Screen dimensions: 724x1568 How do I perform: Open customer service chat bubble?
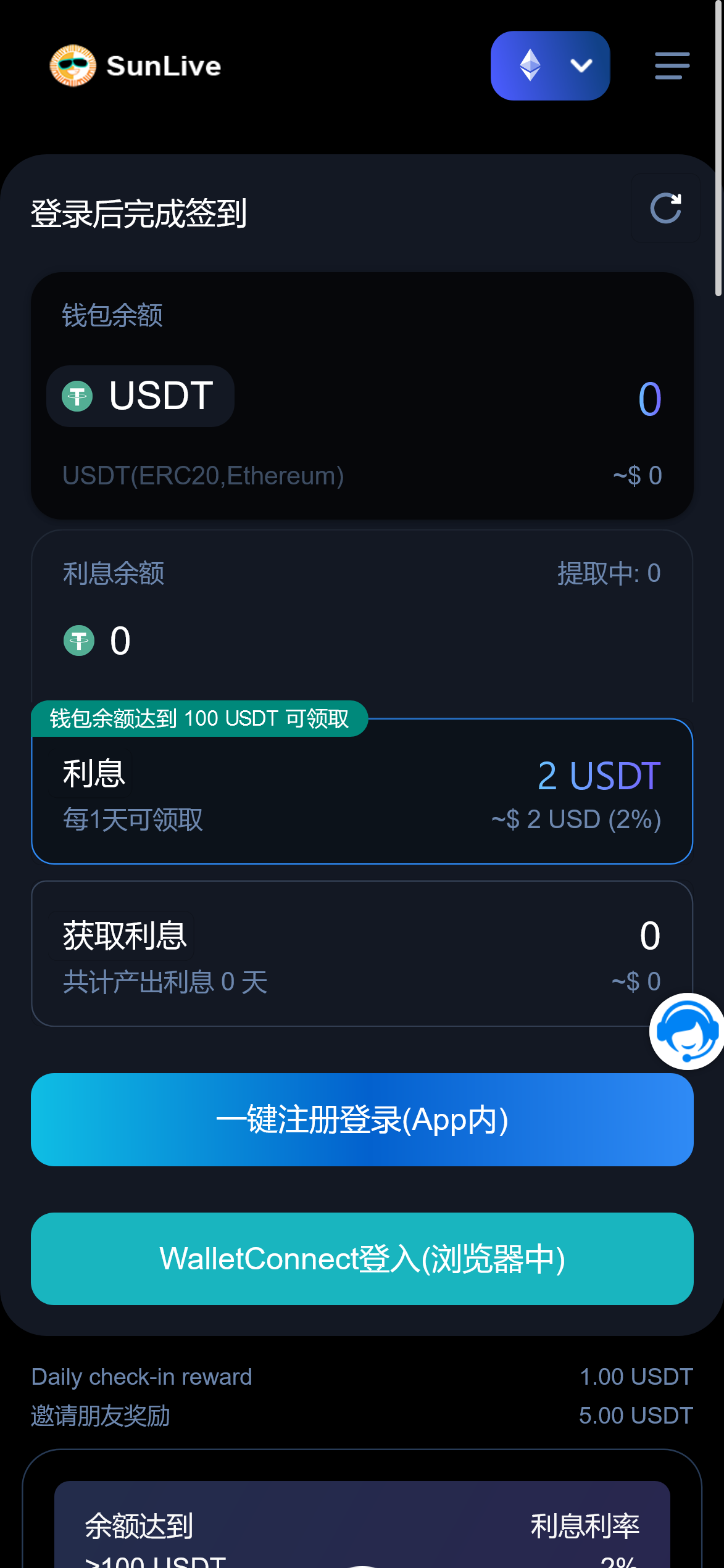[687, 1031]
